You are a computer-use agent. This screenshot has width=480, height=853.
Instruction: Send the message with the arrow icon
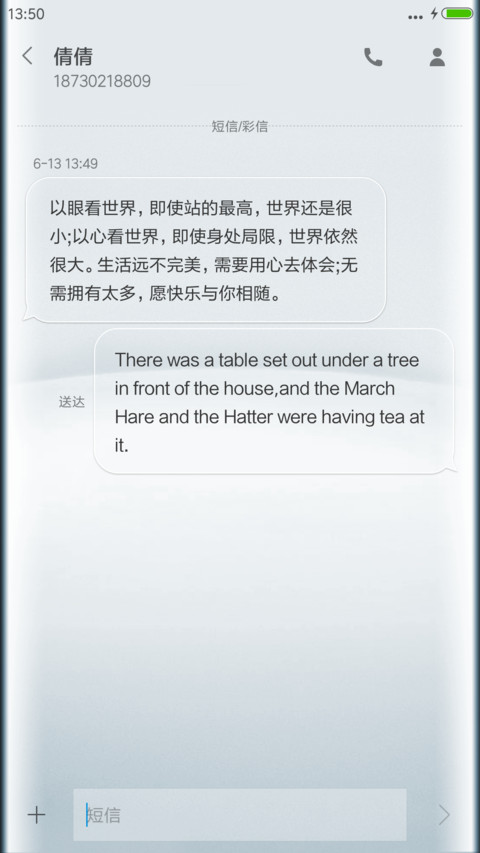[x=444, y=815]
